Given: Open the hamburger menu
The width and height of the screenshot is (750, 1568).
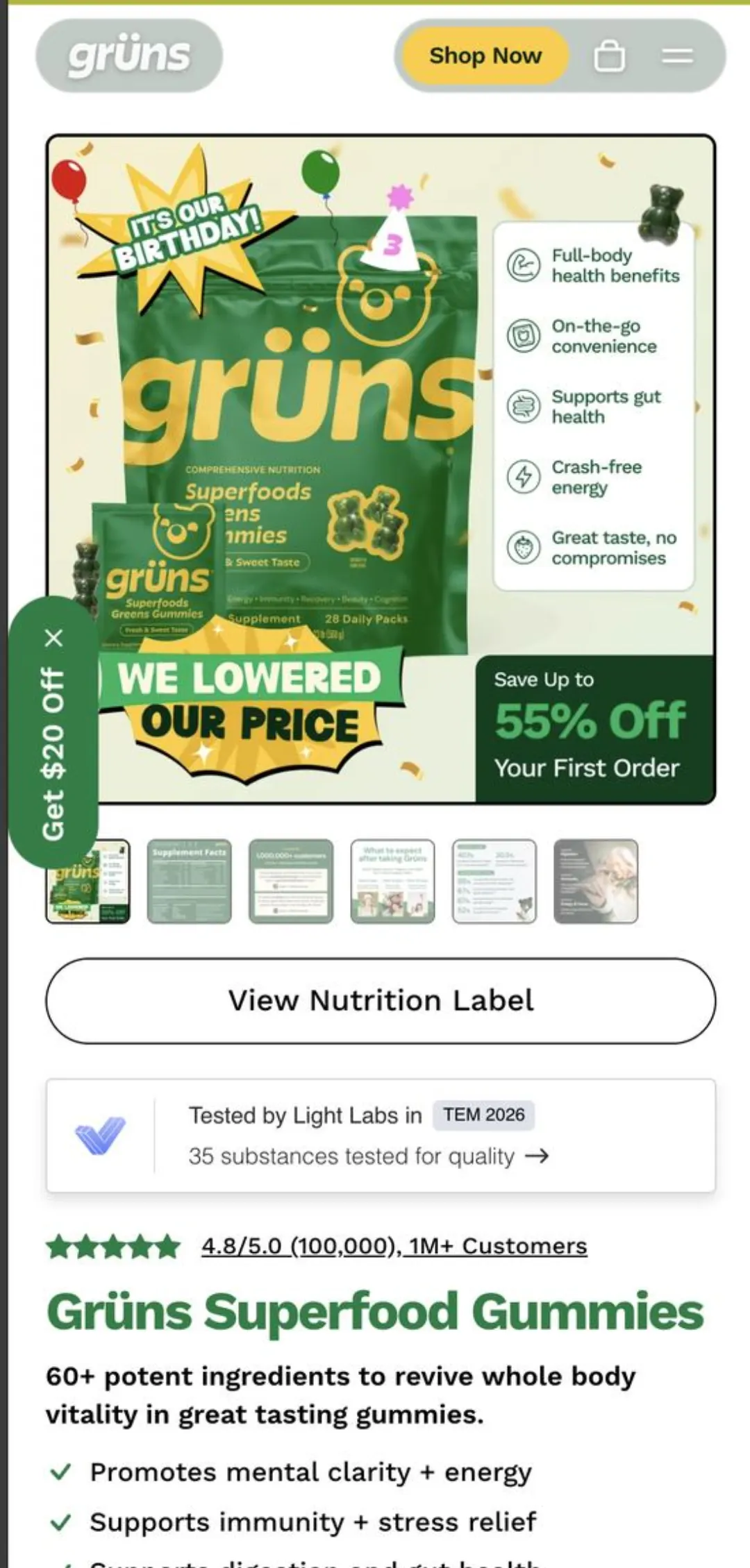Looking at the screenshot, I should coord(677,56).
